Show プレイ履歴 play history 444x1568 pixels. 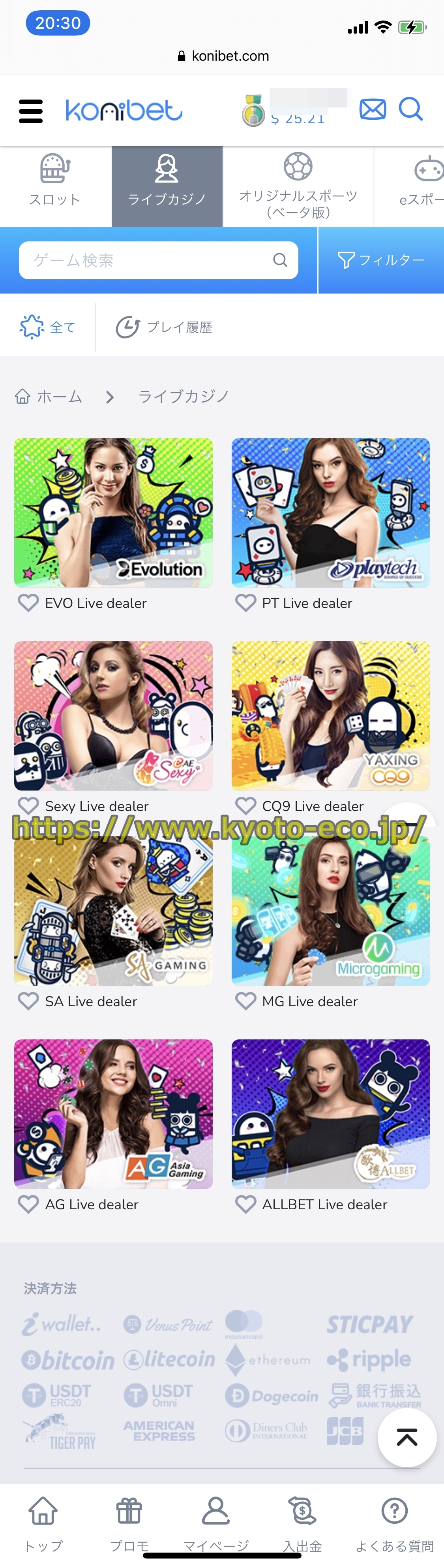[x=164, y=328]
